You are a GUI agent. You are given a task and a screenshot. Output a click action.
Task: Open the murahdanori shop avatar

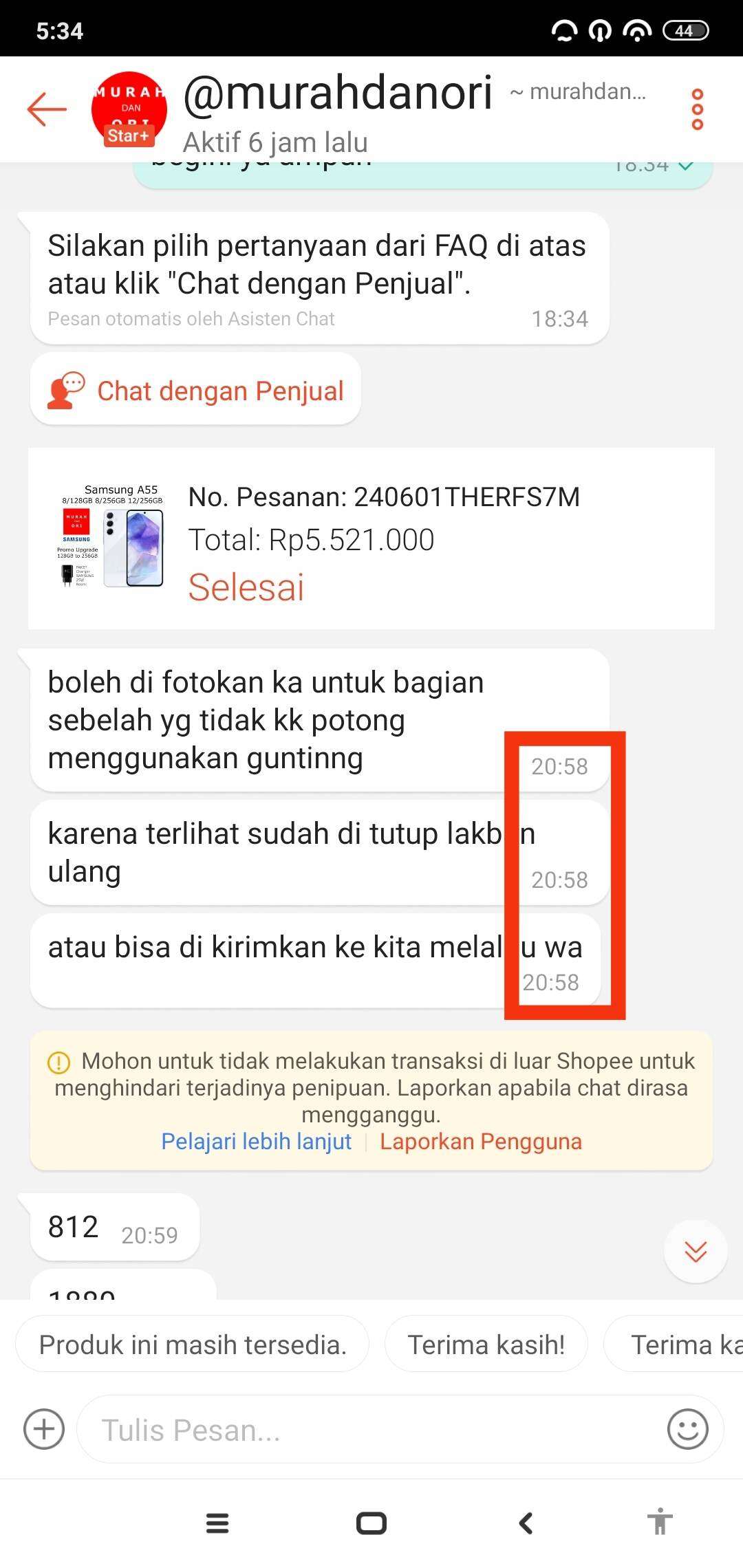coord(129,109)
